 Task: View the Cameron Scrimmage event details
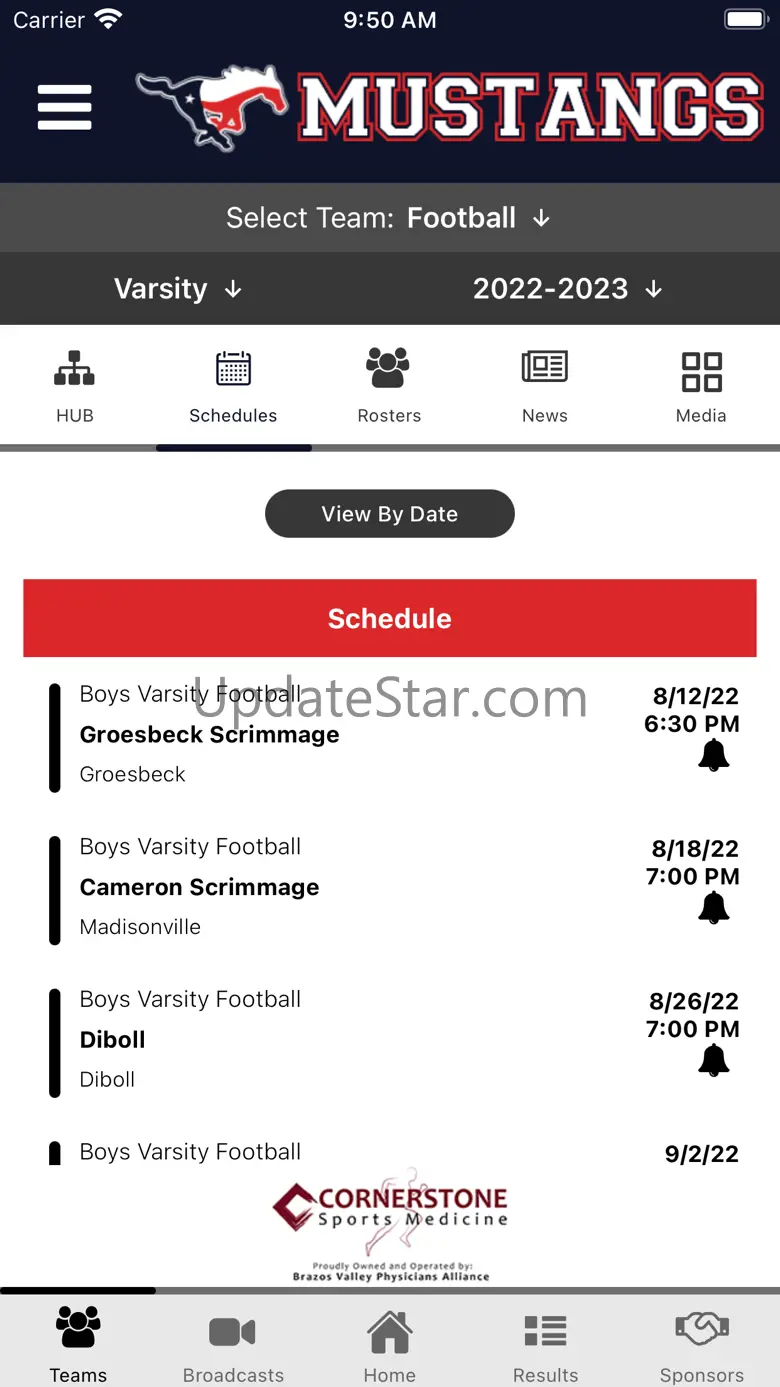click(x=200, y=887)
